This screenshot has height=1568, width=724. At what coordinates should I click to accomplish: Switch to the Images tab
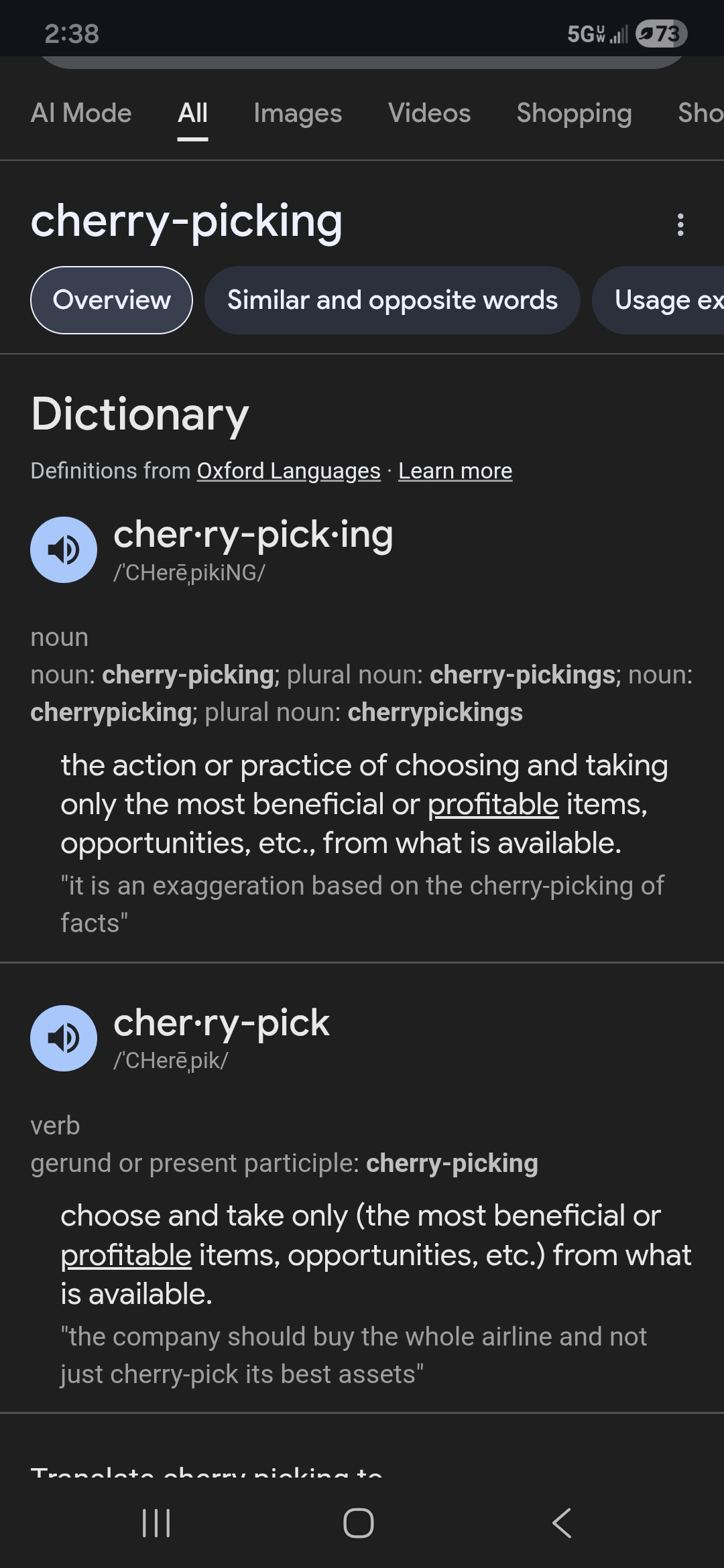(298, 113)
